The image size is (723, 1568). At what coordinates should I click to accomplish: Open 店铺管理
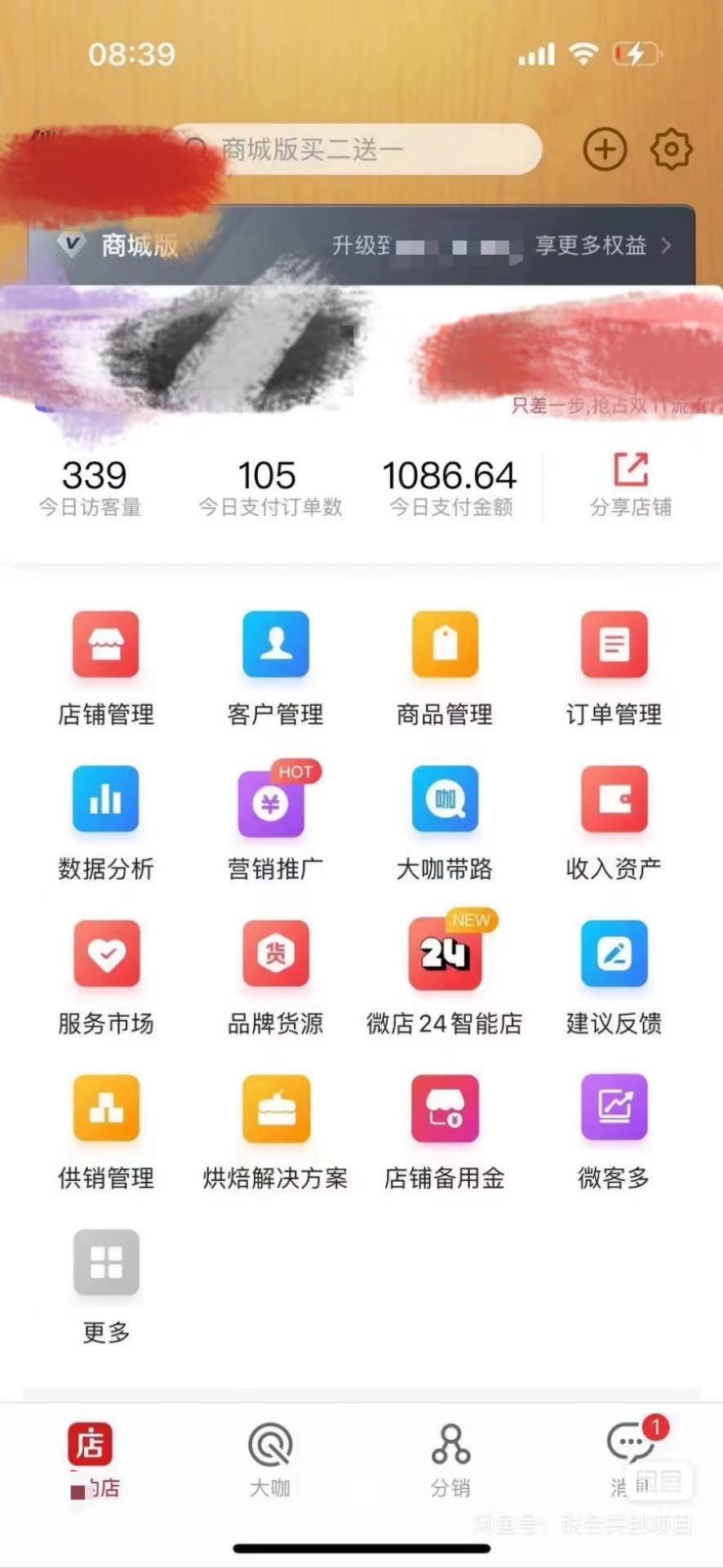point(106,667)
